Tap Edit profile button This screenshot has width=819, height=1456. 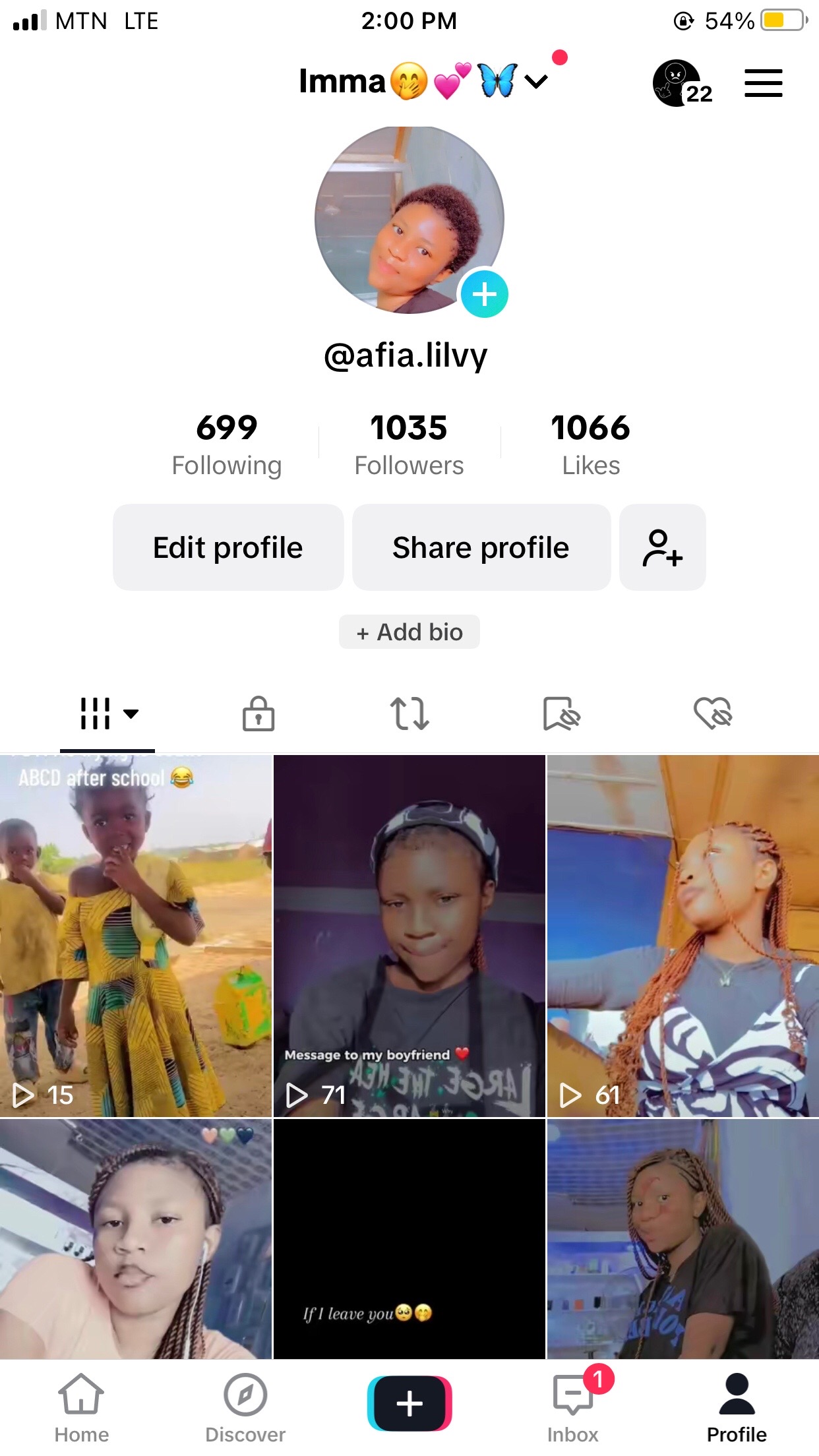click(x=228, y=547)
